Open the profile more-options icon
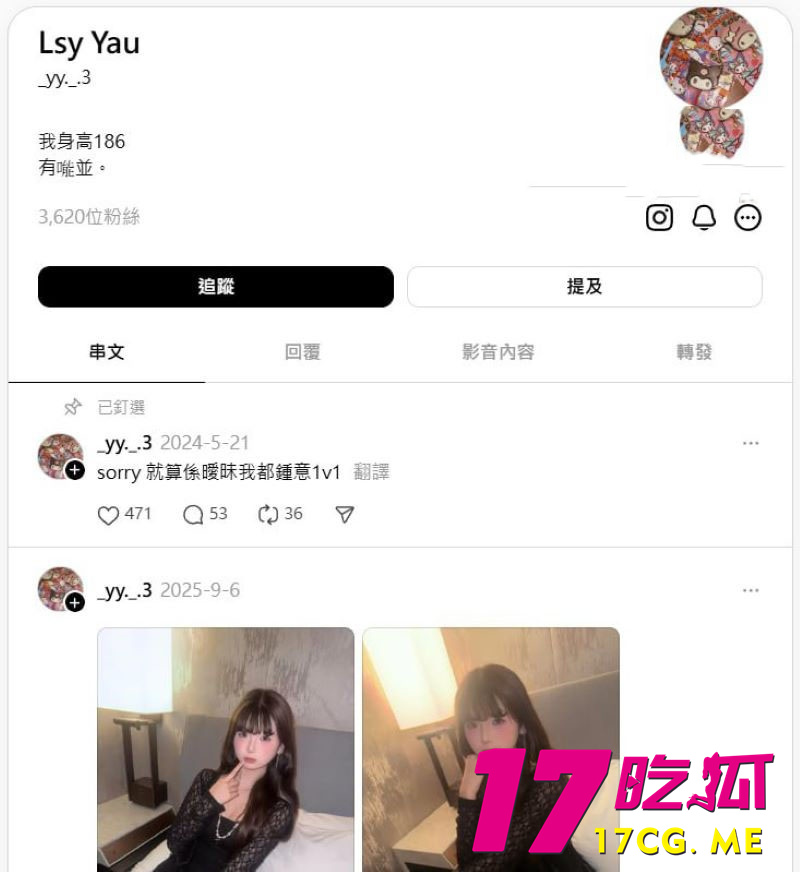The image size is (800, 872). pos(748,217)
